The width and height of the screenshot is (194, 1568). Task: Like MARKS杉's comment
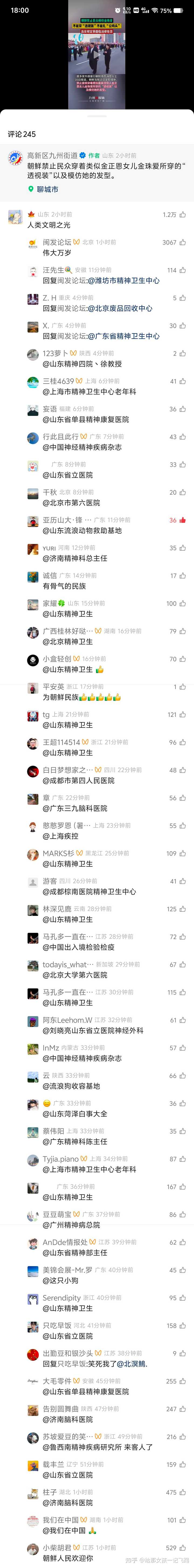click(182, 853)
